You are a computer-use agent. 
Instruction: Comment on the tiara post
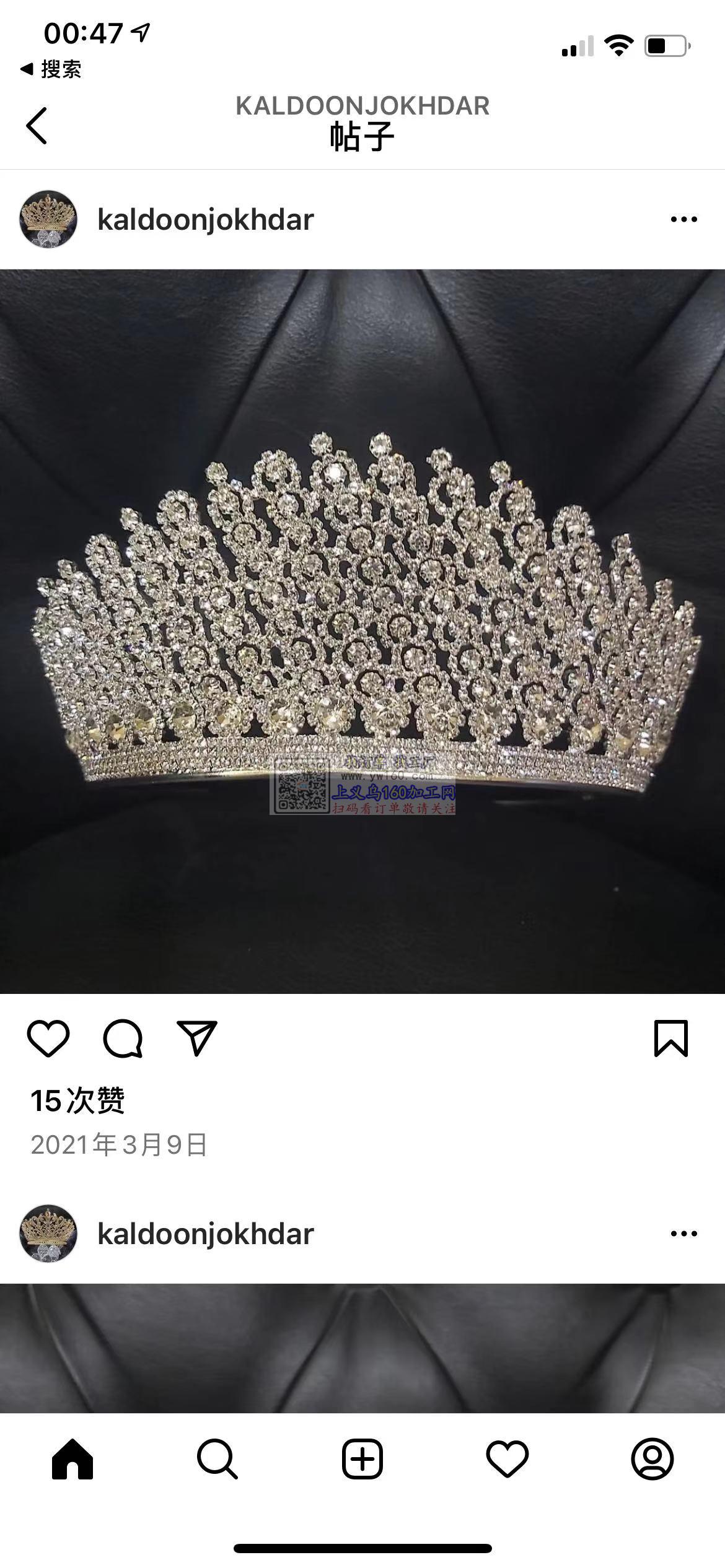point(123,1039)
